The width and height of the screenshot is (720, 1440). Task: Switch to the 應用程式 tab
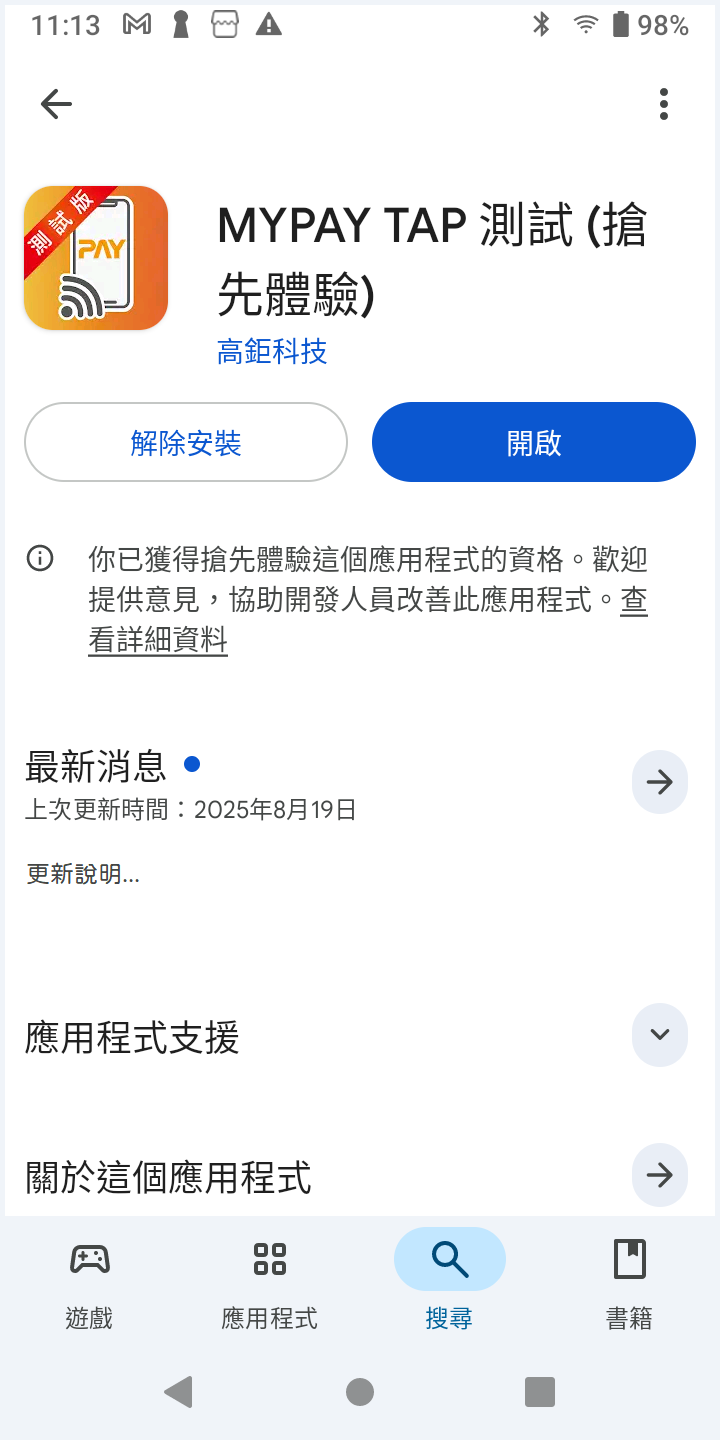pos(270,1283)
